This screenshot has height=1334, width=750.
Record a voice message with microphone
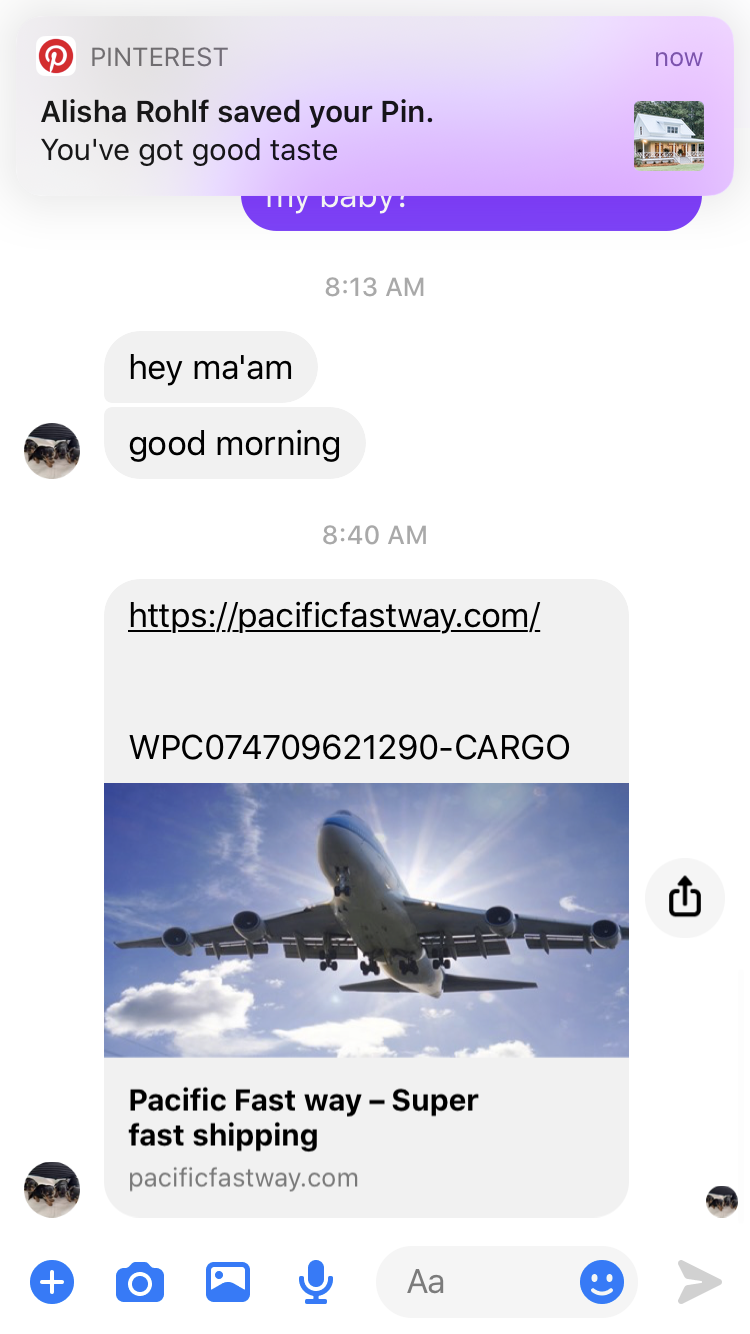(316, 1282)
